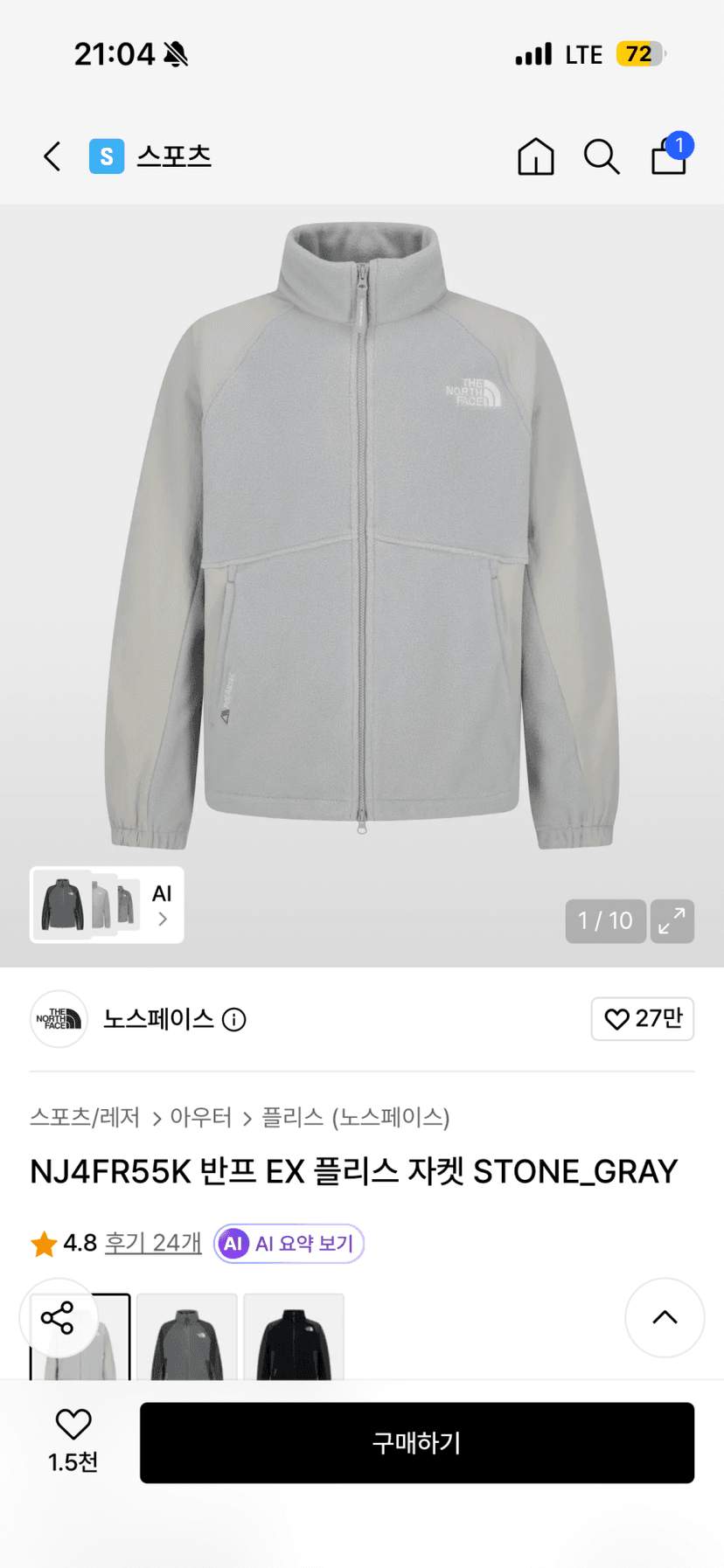Open the search magnifier icon
724x1568 pixels.
coord(602,156)
